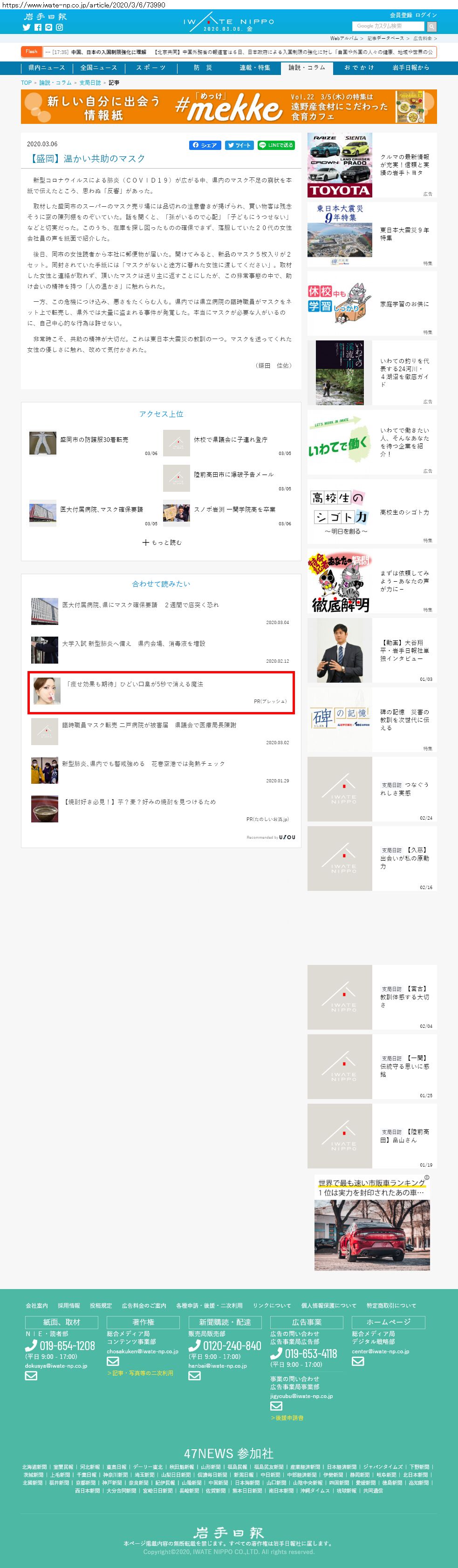Viewport: 458px width, 1568px height.
Task: Go to 支局日誌 breadcrumb link
Action: pos(89,83)
